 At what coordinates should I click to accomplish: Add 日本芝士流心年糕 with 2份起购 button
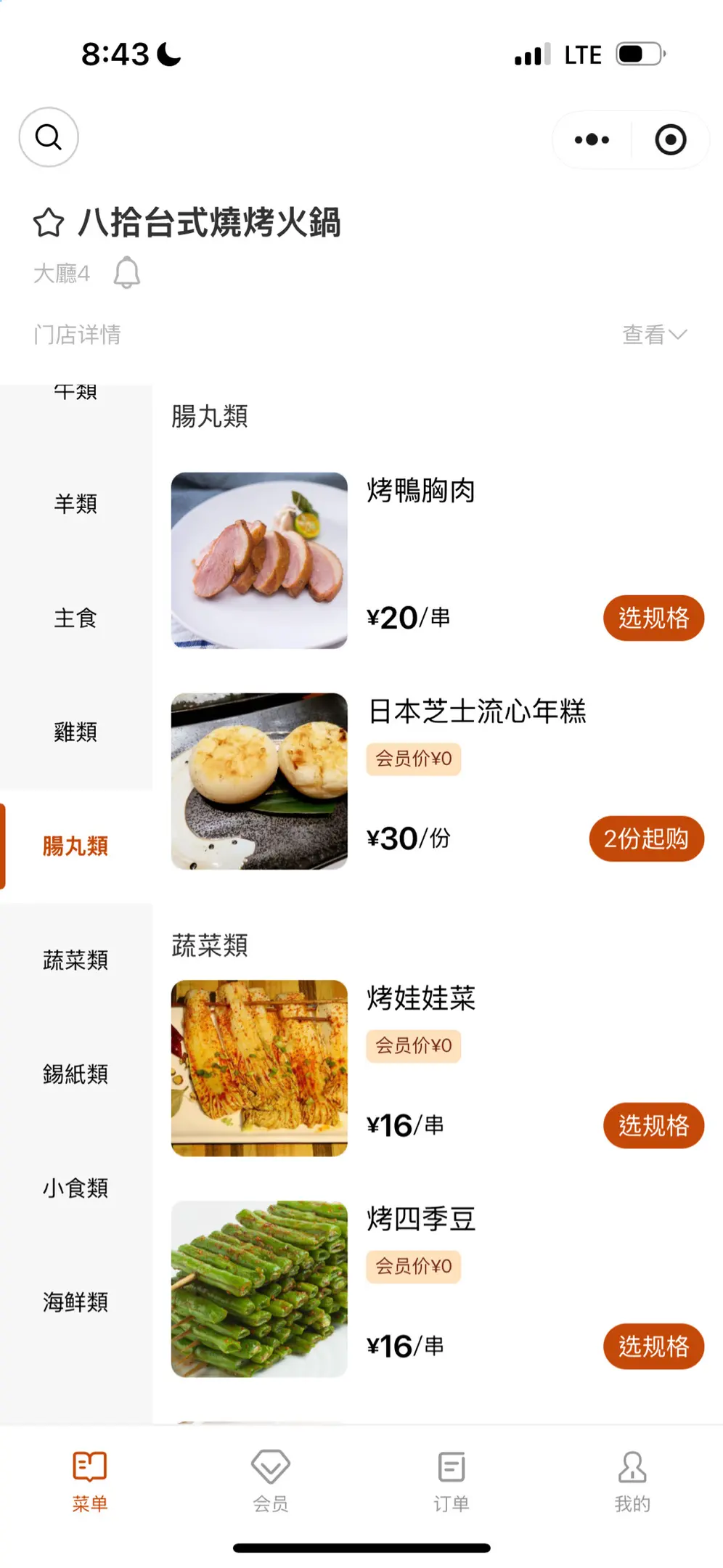[646, 839]
